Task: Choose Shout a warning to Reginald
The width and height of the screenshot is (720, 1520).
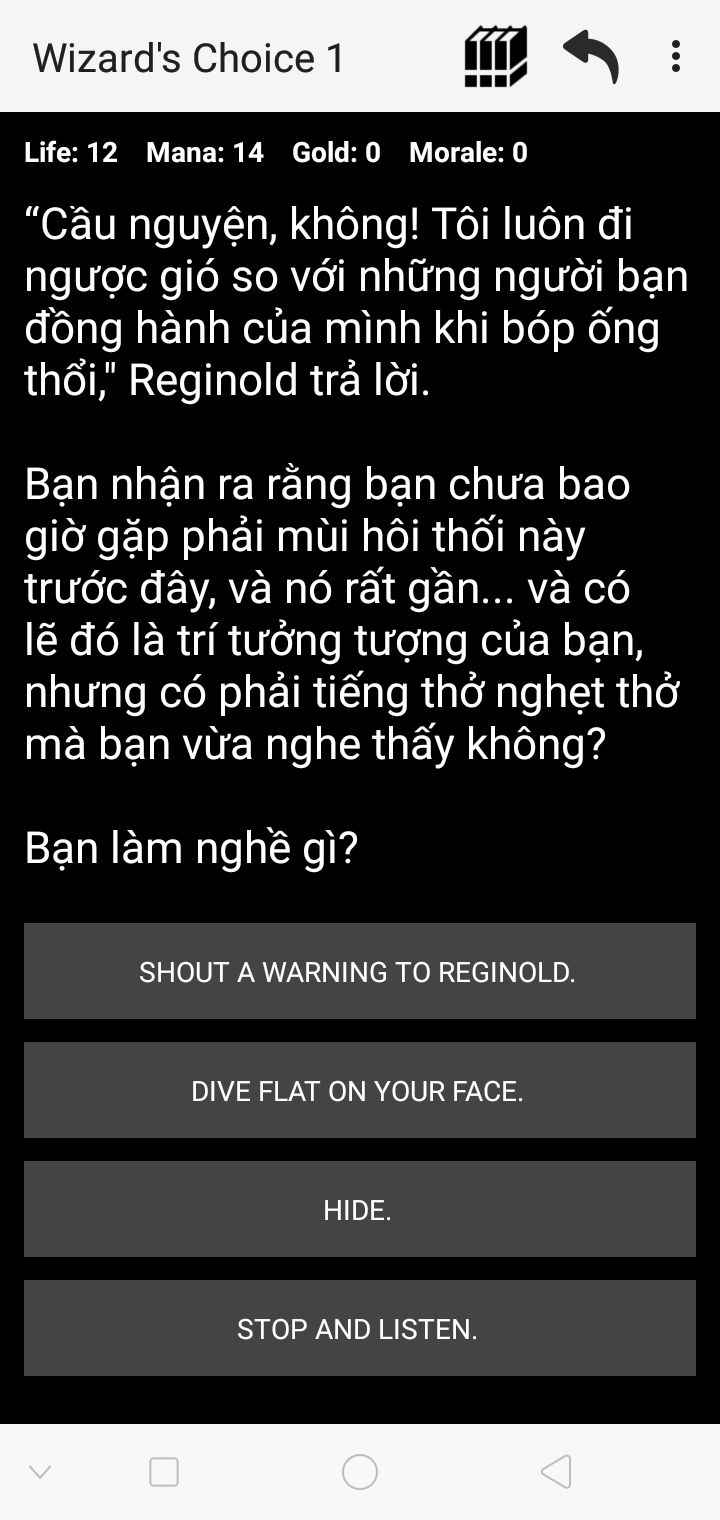Action: click(360, 971)
